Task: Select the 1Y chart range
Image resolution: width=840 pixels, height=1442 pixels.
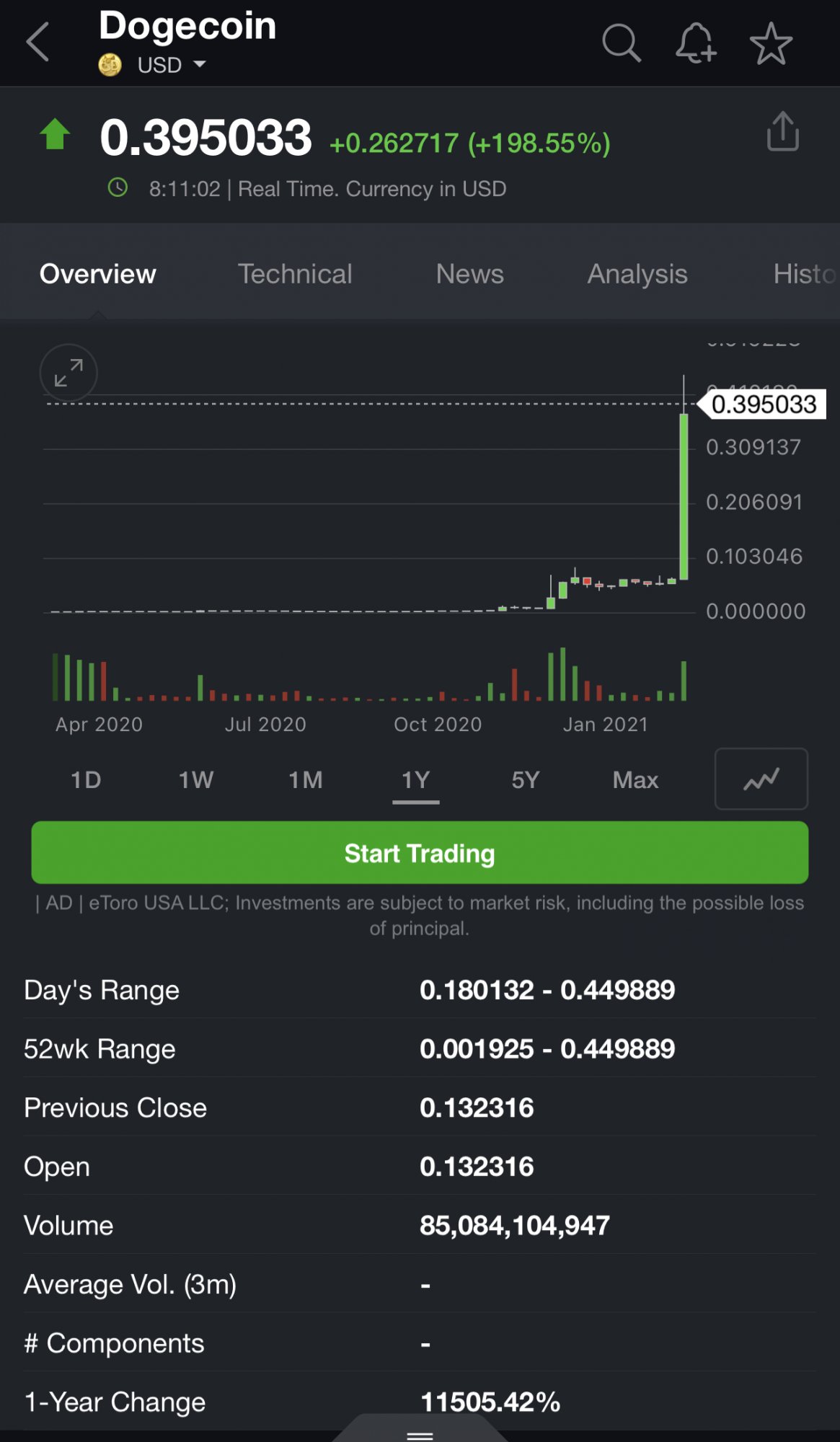Action: click(415, 780)
